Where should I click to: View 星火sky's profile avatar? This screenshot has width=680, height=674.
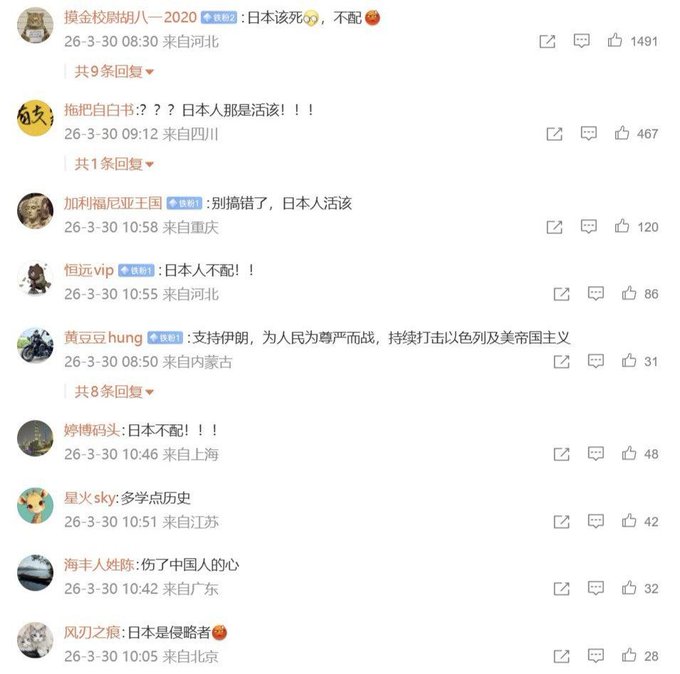pos(35,506)
